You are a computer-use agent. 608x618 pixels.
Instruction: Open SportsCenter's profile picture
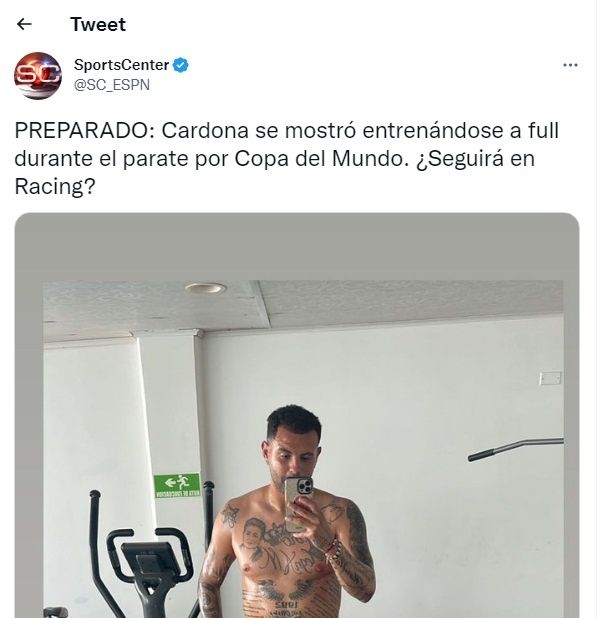click(37, 75)
